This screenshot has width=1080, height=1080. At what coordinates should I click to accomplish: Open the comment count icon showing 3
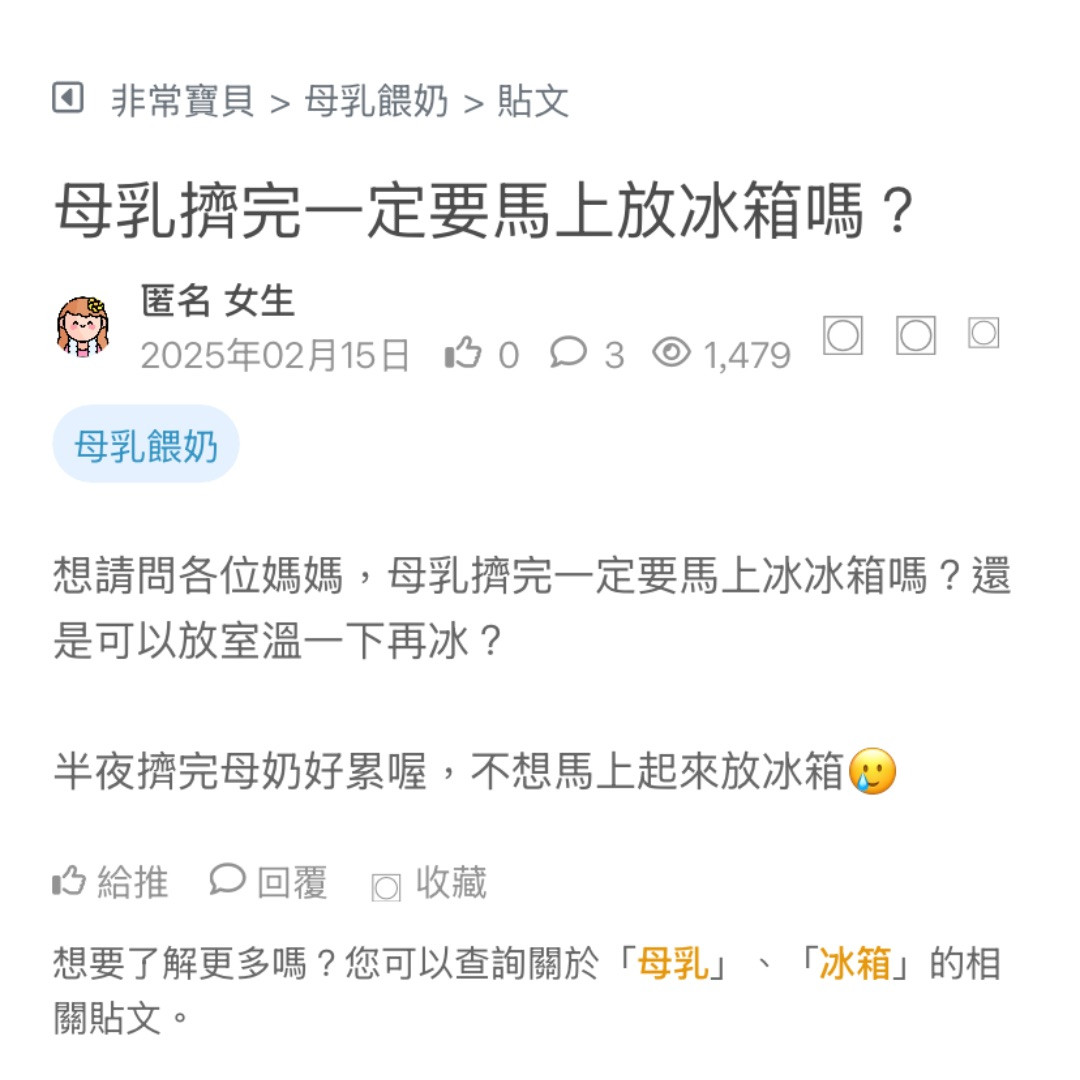tap(587, 354)
